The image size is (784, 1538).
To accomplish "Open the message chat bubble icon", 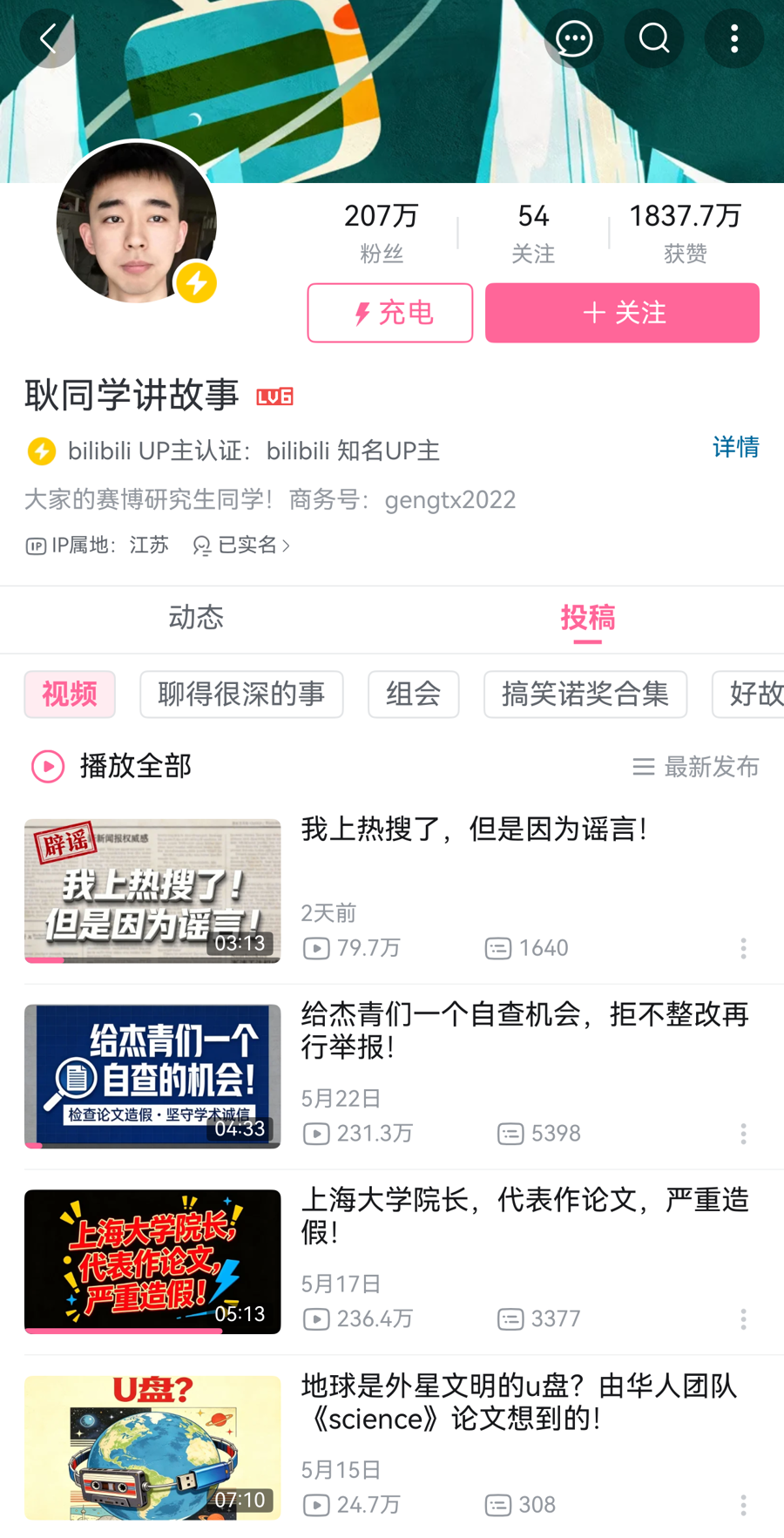I will [573, 38].
